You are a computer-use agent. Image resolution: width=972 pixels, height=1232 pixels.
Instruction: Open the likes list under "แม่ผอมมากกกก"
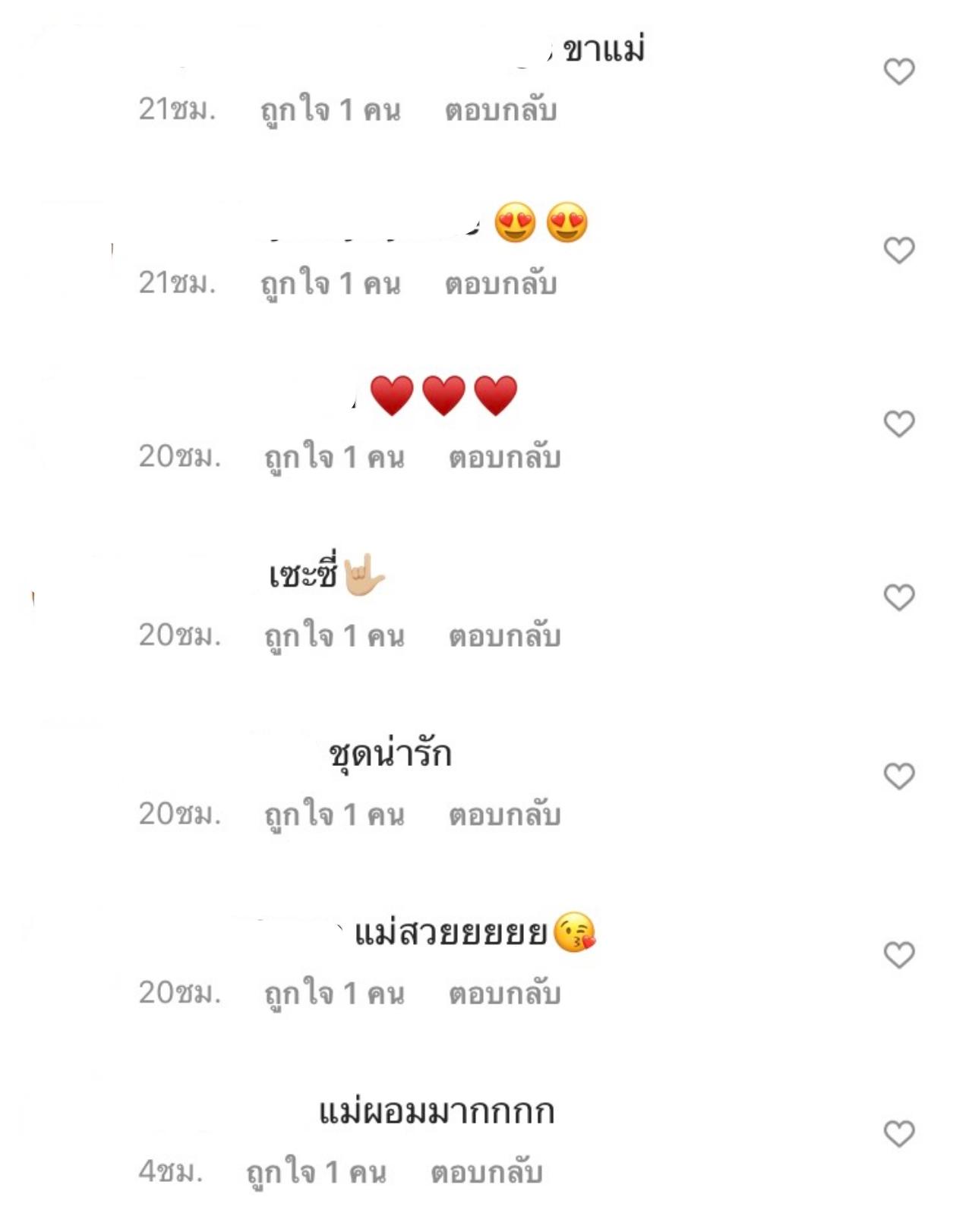pos(316,1173)
